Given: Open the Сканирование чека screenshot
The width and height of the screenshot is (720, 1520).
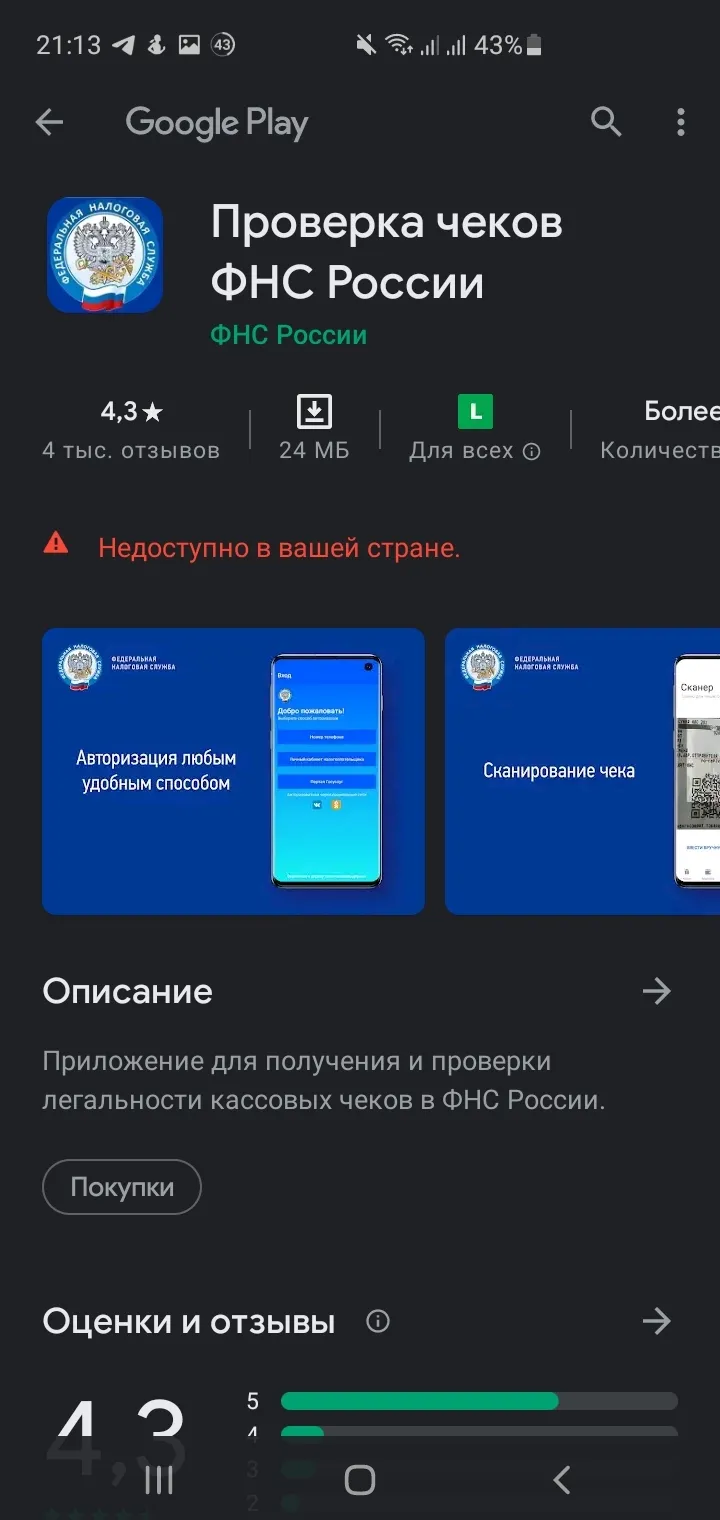Looking at the screenshot, I should click(582, 771).
